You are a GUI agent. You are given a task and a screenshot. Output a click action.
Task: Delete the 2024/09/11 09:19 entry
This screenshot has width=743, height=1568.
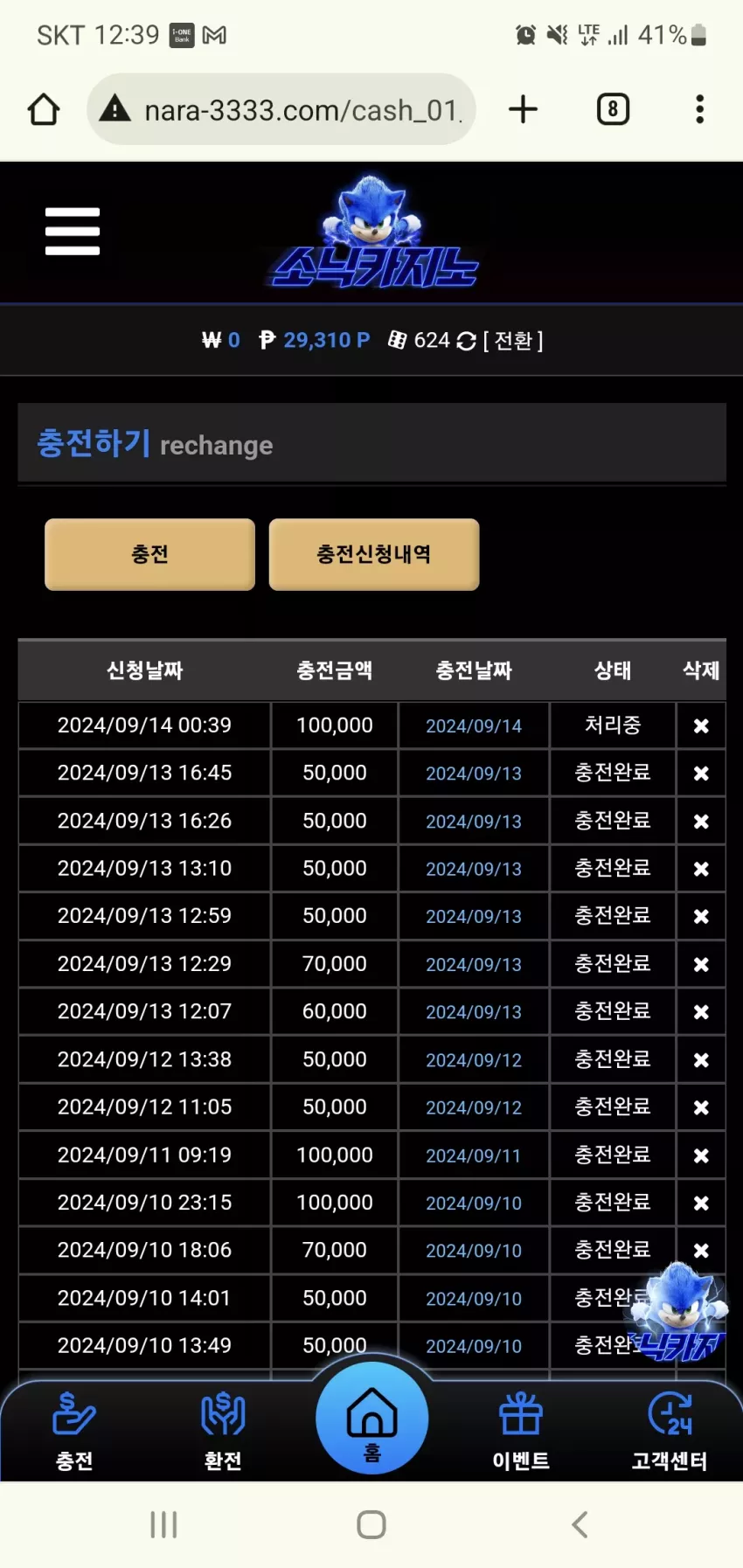pos(701,1155)
